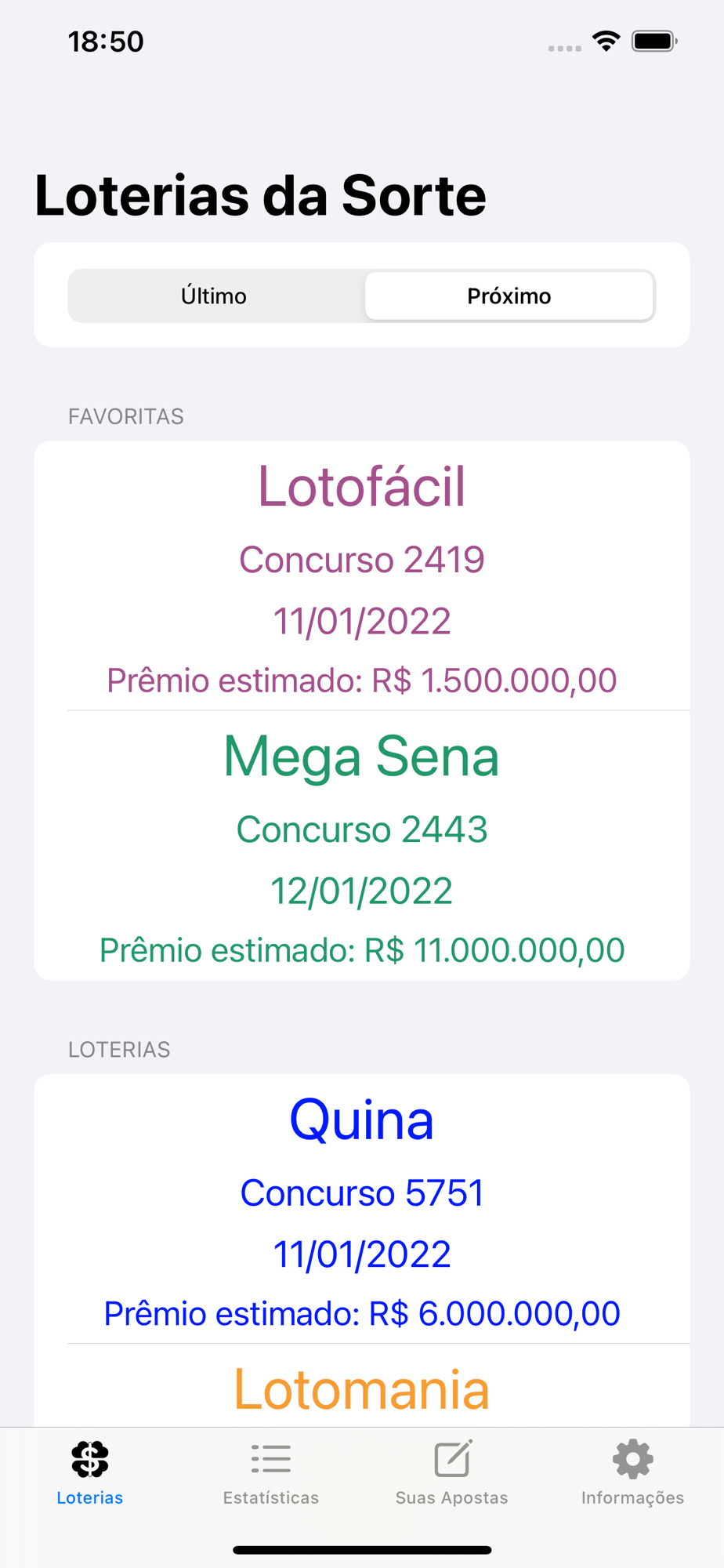This screenshot has width=724, height=1568.
Task: Open the Mega Sena Concurso 2443 row
Action: point(362,845)
